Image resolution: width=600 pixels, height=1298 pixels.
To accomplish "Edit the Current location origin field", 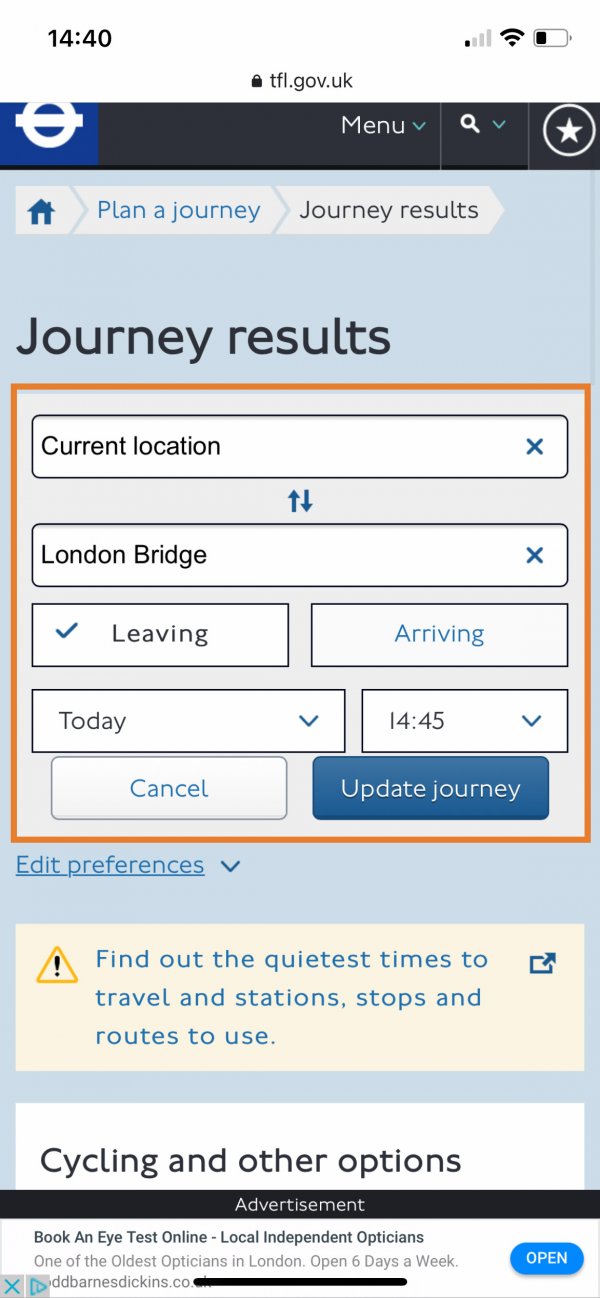I will [270, 446].
